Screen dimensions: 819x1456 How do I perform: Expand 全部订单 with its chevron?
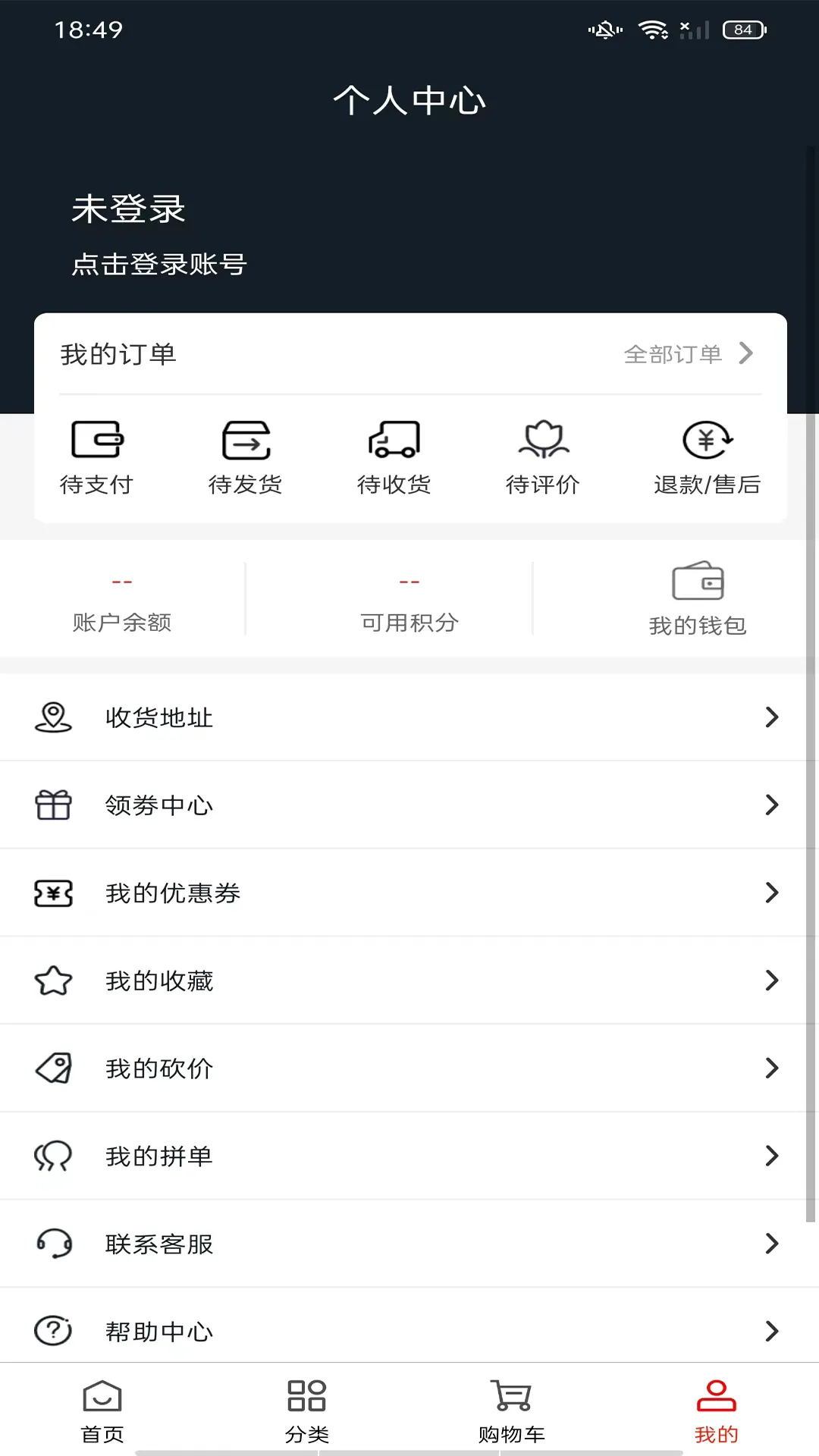747,353
